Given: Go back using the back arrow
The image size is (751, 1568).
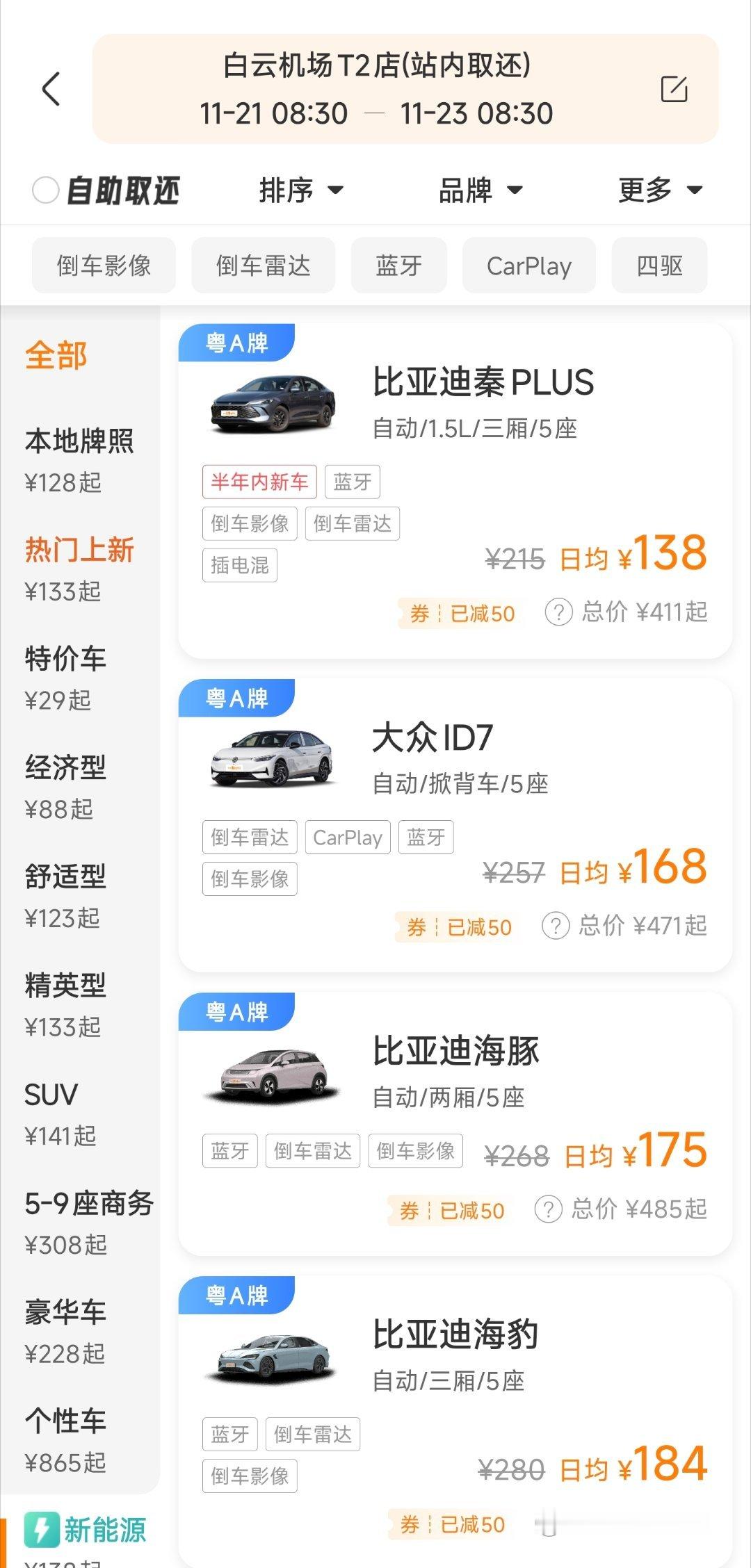Looking at the screenshot, I should click(x=51, y=89).
